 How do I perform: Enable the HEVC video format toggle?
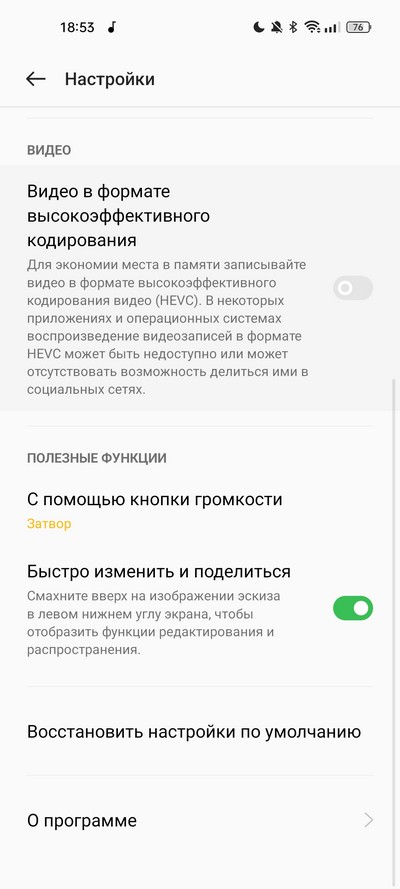pos(352,288)
